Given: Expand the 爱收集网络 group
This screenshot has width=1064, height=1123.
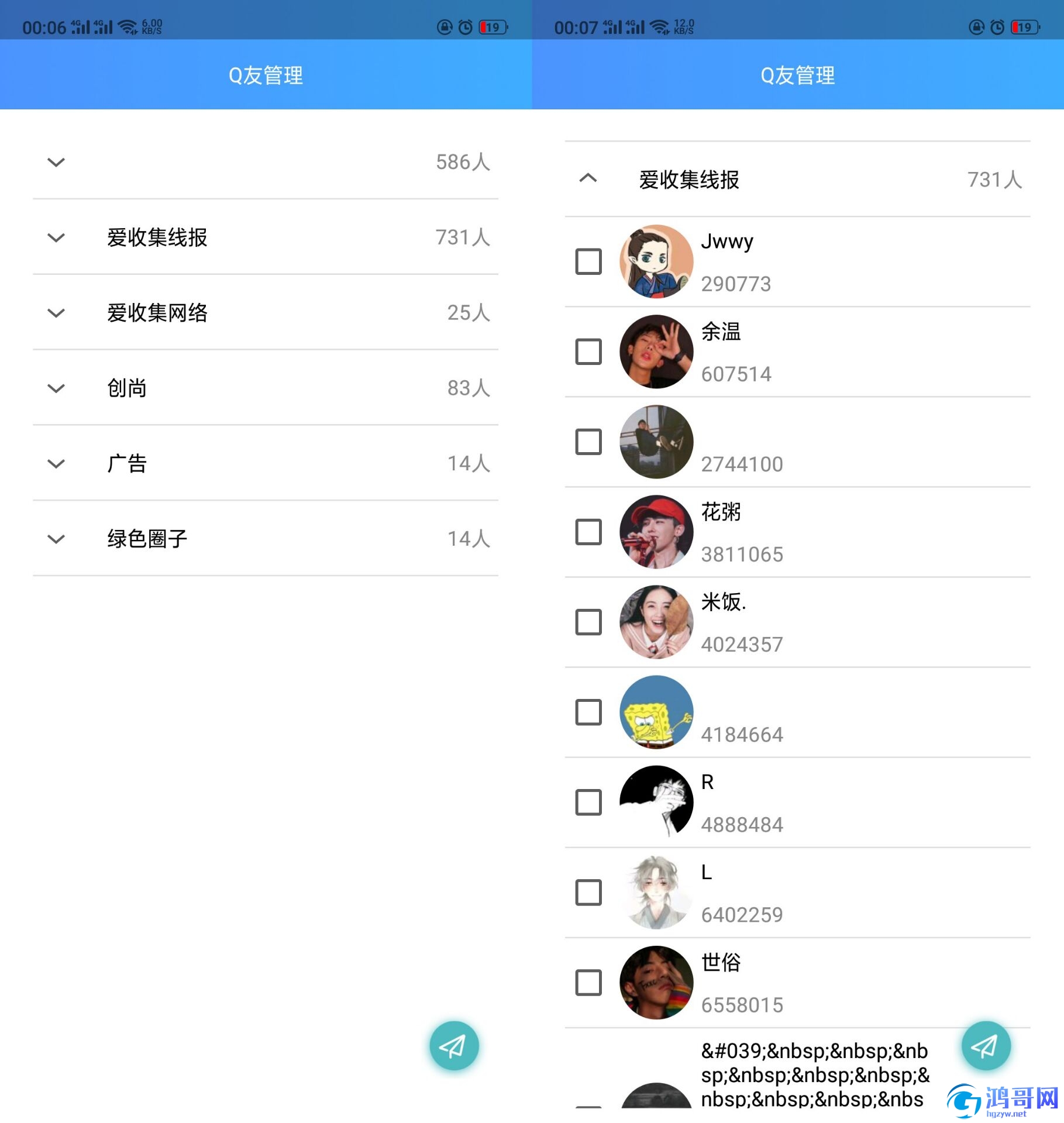Looking at the screenshot, I should (56, 314).
